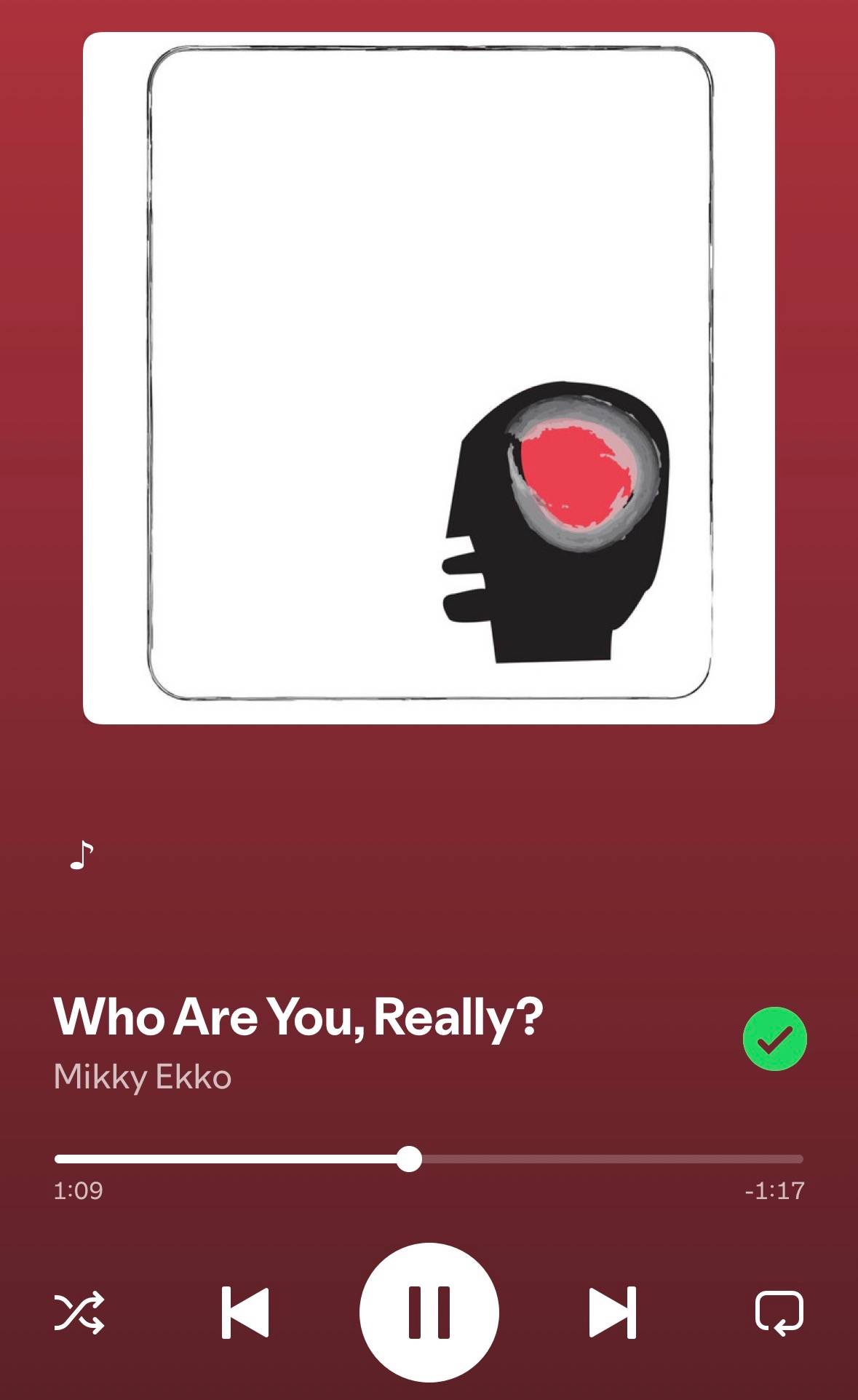Pause the current song
858x1400 pixels.
[x=429, y=1312]
